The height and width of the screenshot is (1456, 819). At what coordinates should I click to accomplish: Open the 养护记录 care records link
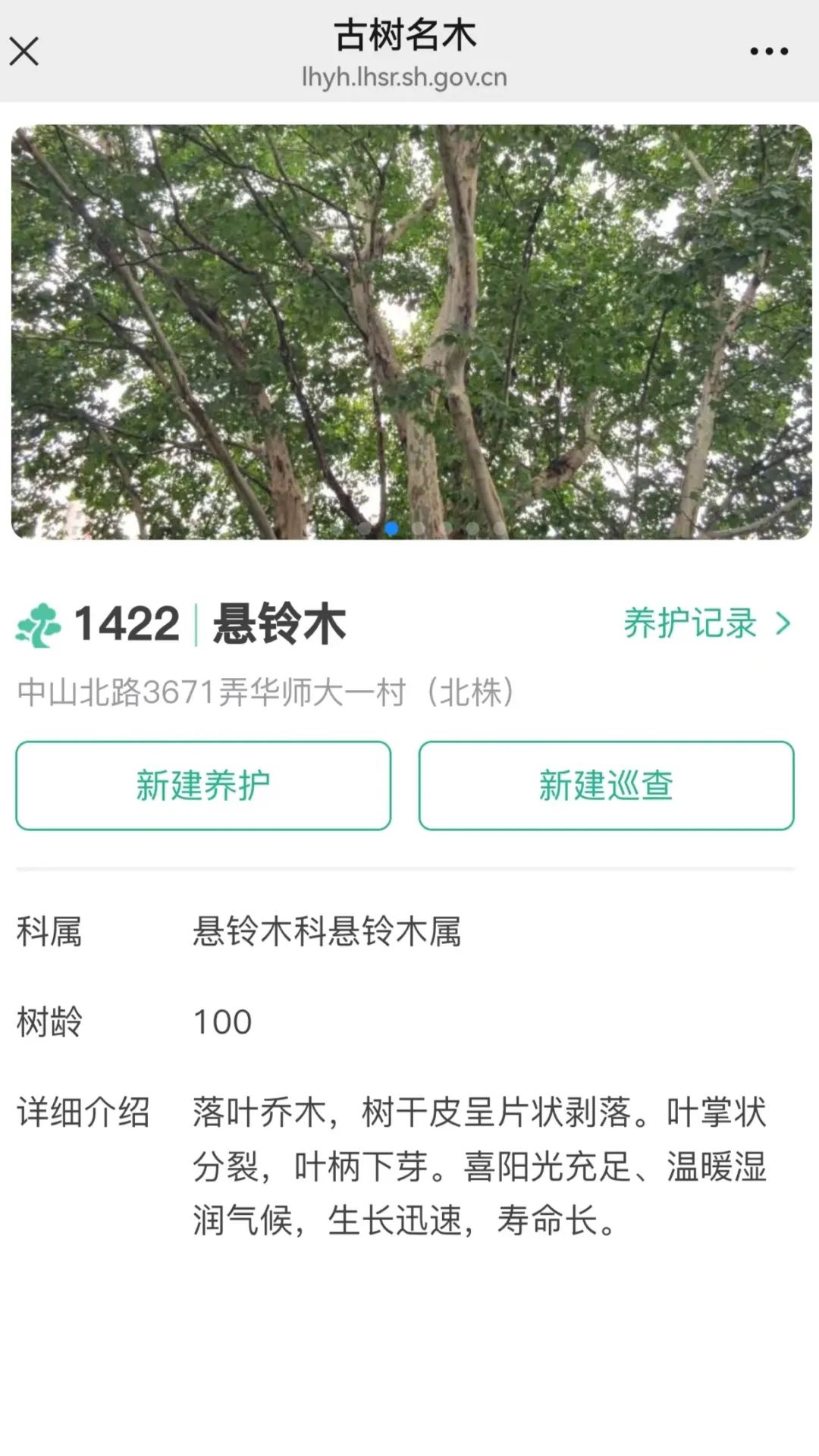[x=690, y=624]
